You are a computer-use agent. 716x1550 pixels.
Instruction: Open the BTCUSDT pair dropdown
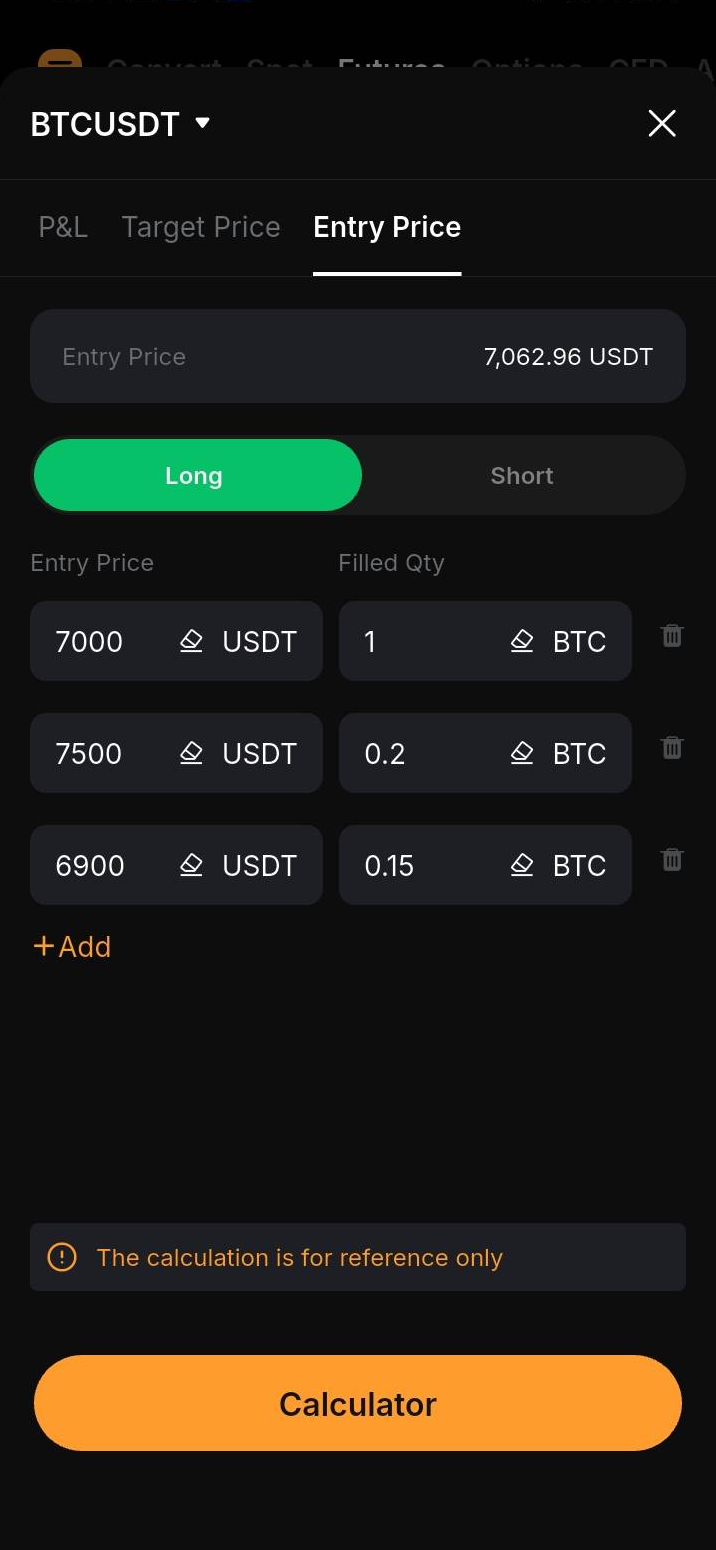click(121, 124)
